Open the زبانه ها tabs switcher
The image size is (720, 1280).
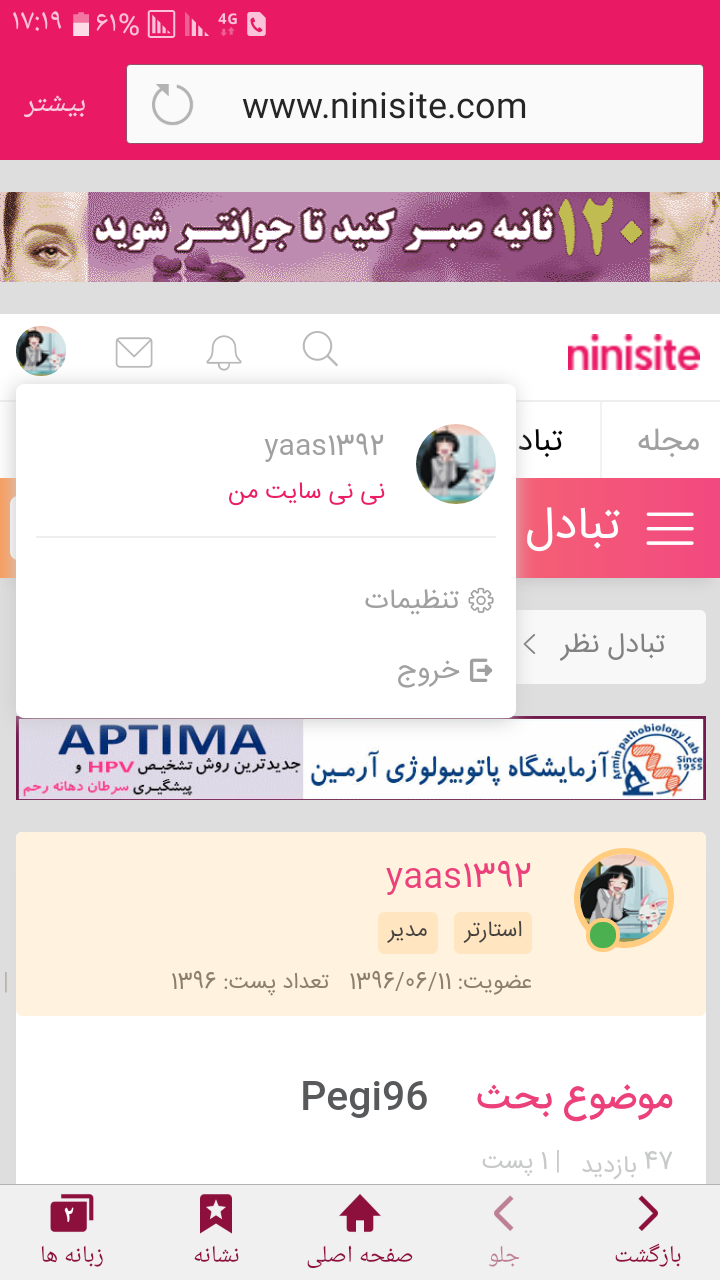pos(72,1232)
